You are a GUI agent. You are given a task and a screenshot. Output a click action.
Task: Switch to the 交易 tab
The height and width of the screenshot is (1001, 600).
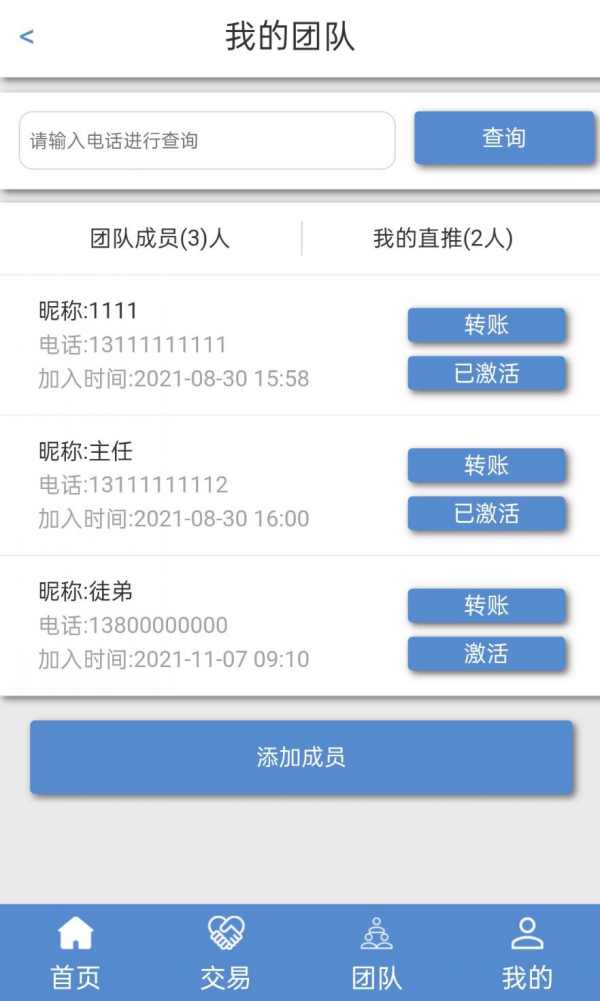pyautogui.click(x=225, y=953)
